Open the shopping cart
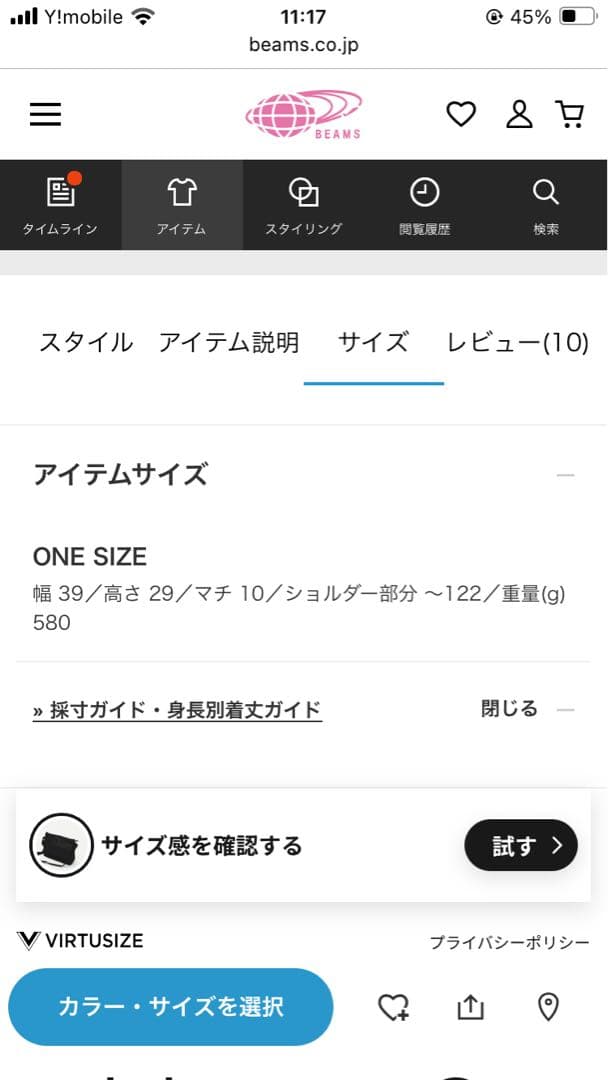 [570, 115]
